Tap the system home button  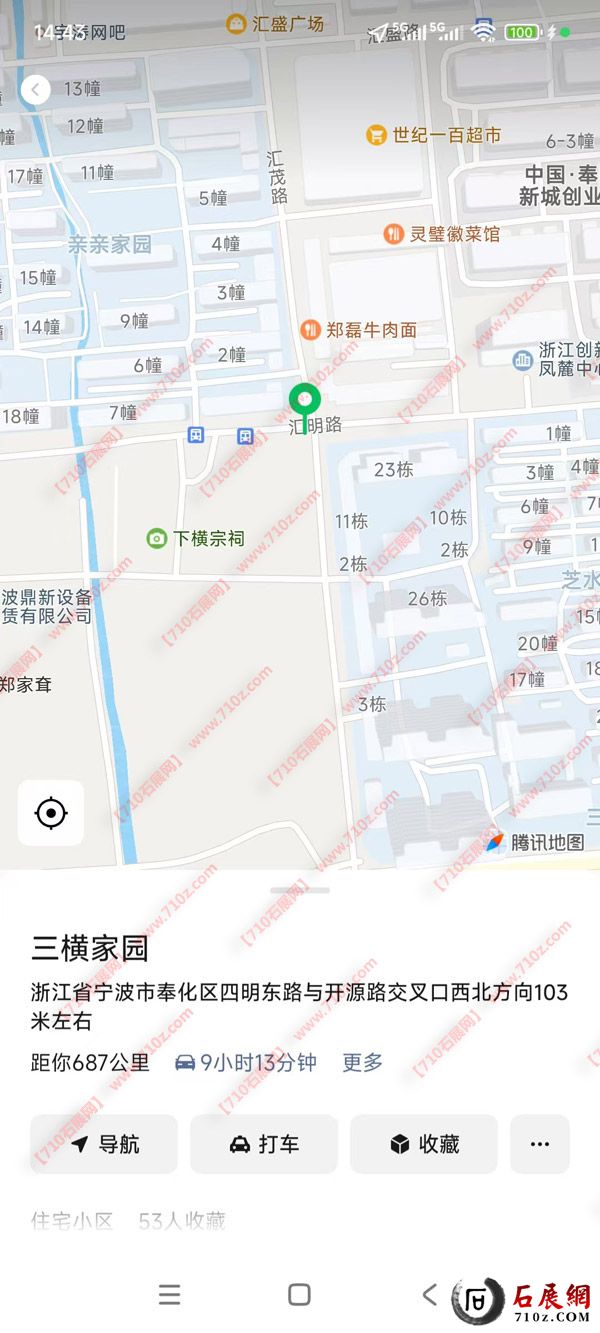[x=299, y=1295]
